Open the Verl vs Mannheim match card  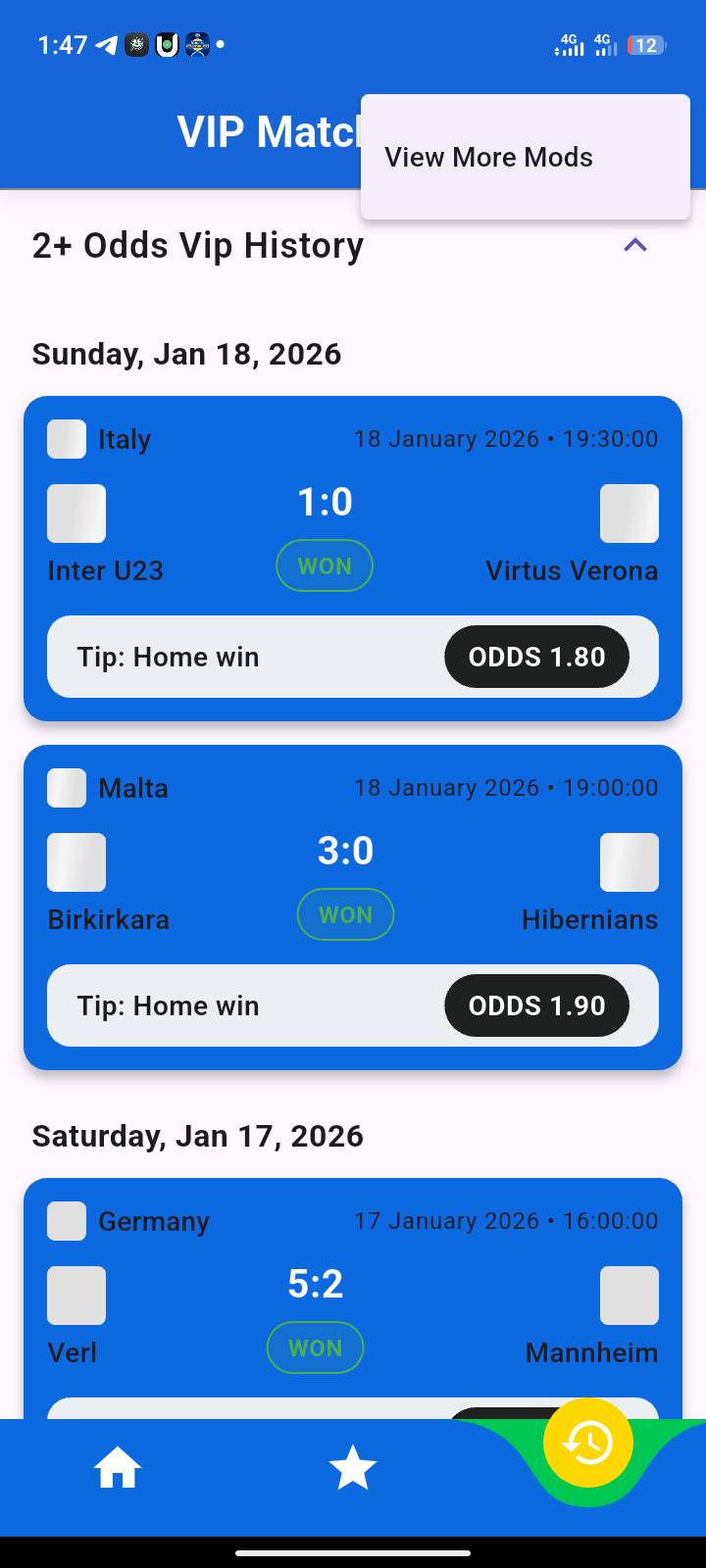353,1294
